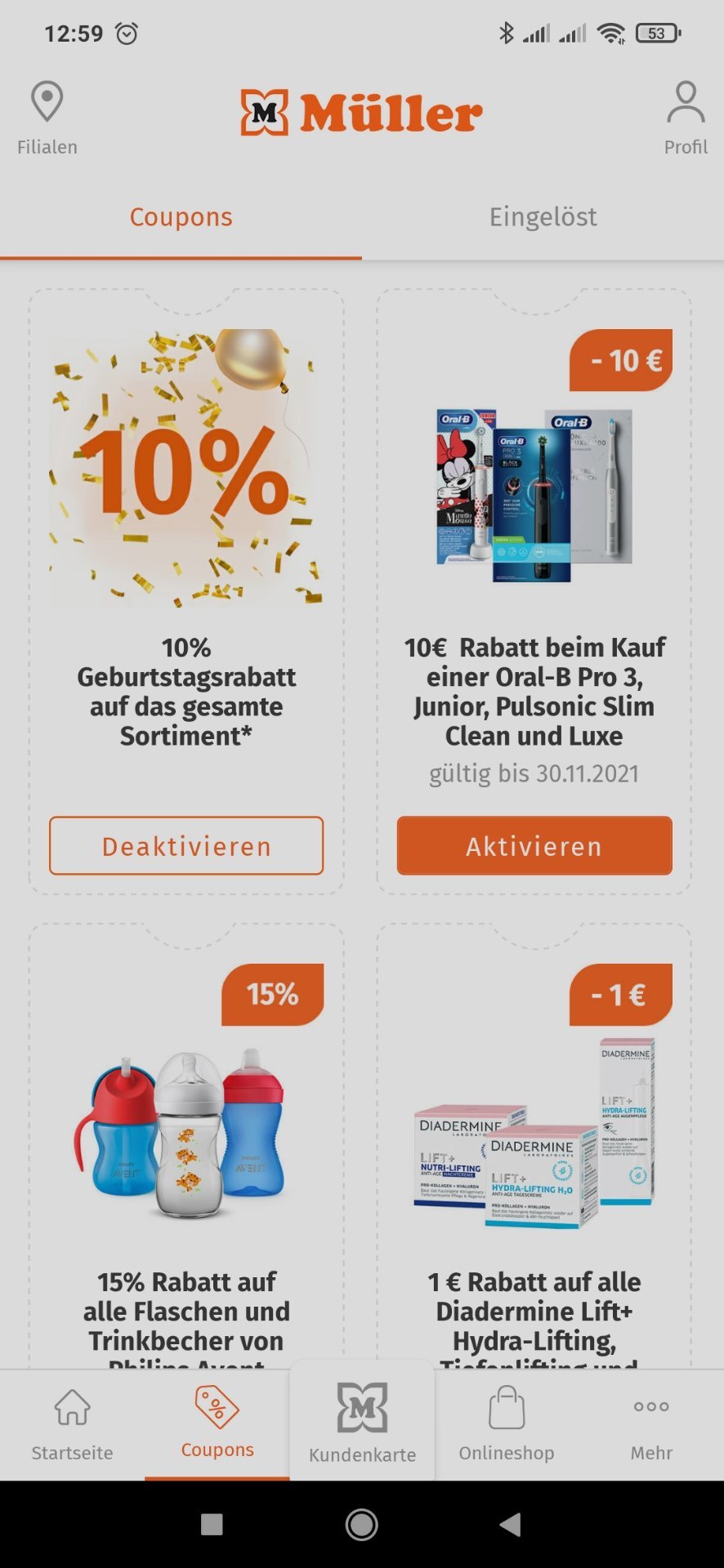Select the Coupons top tab
Screen dimensions: 724x1568
[x=181, y=217]
